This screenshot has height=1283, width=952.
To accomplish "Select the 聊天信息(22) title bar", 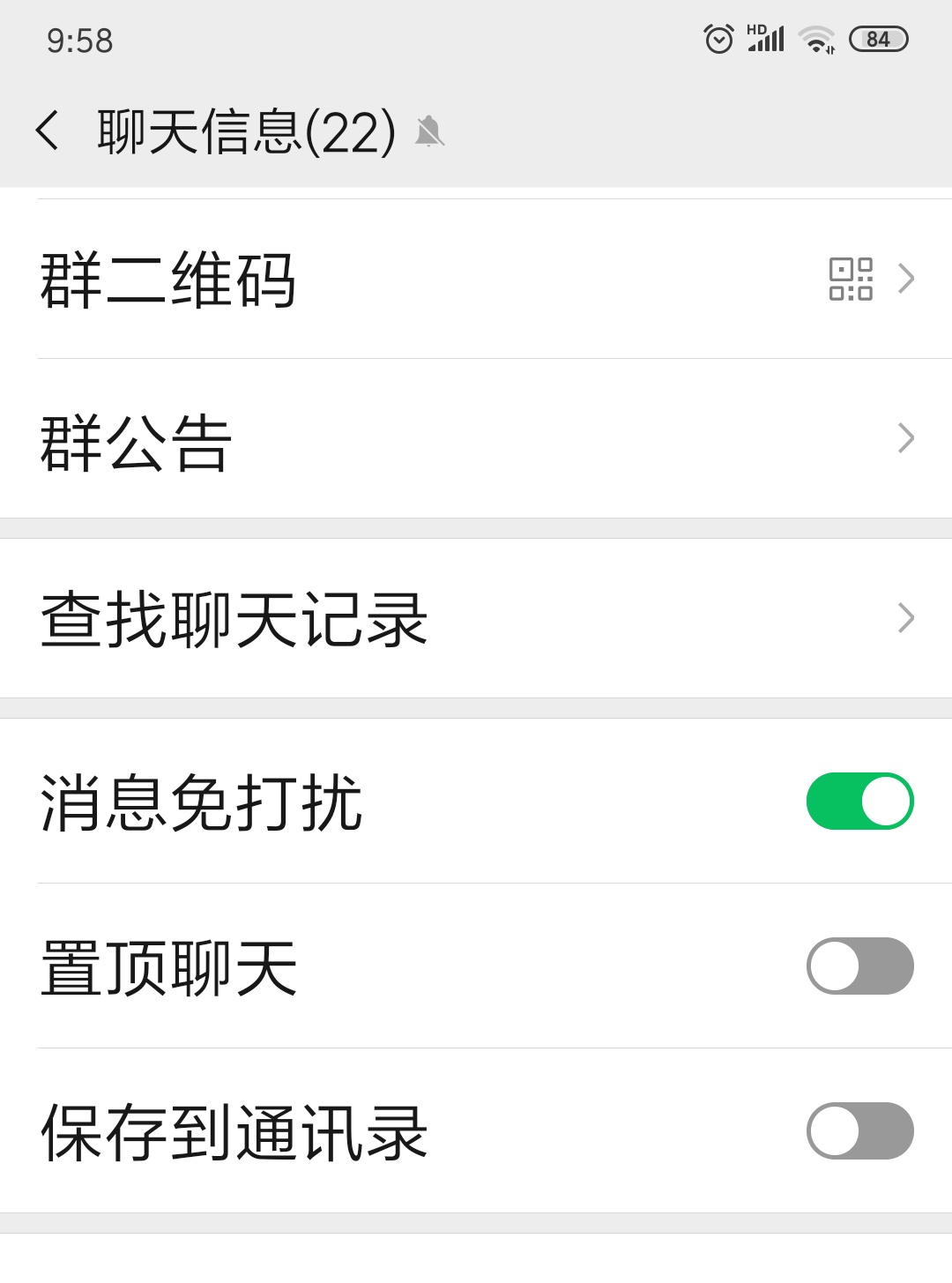I will [244, 131].
